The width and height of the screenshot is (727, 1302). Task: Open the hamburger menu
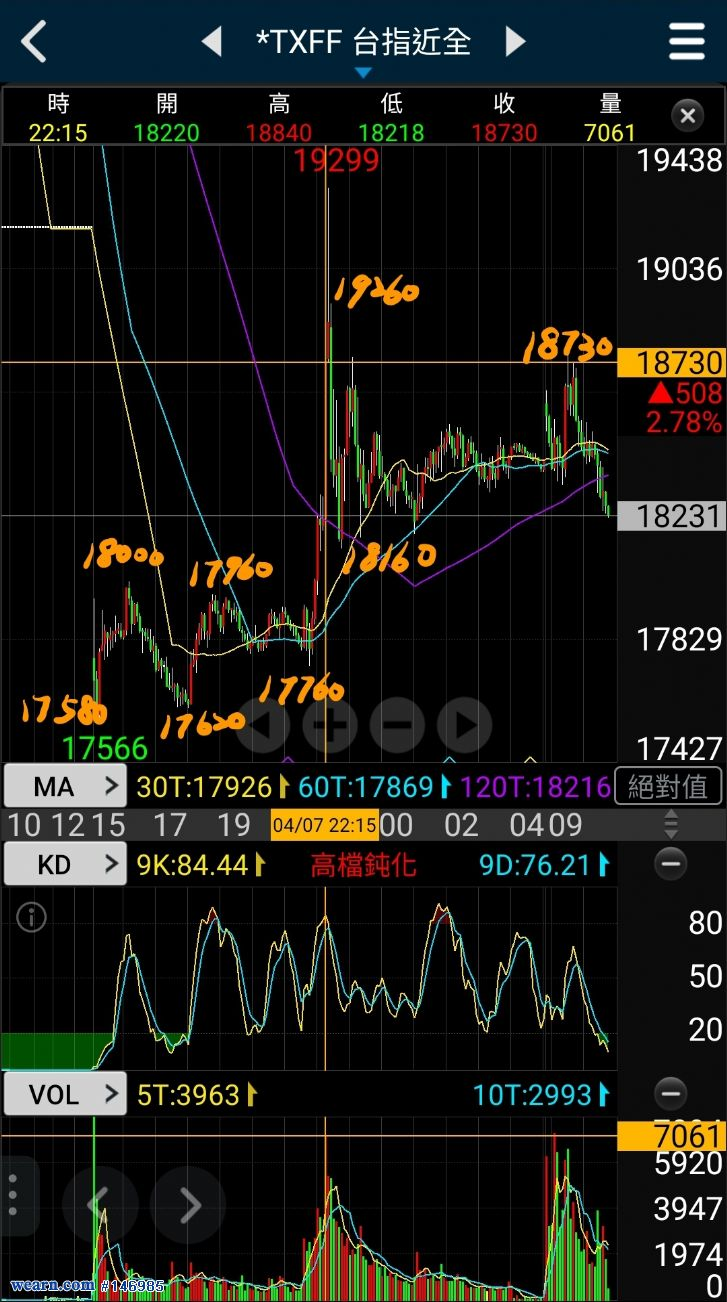click(x=687, y=42)
